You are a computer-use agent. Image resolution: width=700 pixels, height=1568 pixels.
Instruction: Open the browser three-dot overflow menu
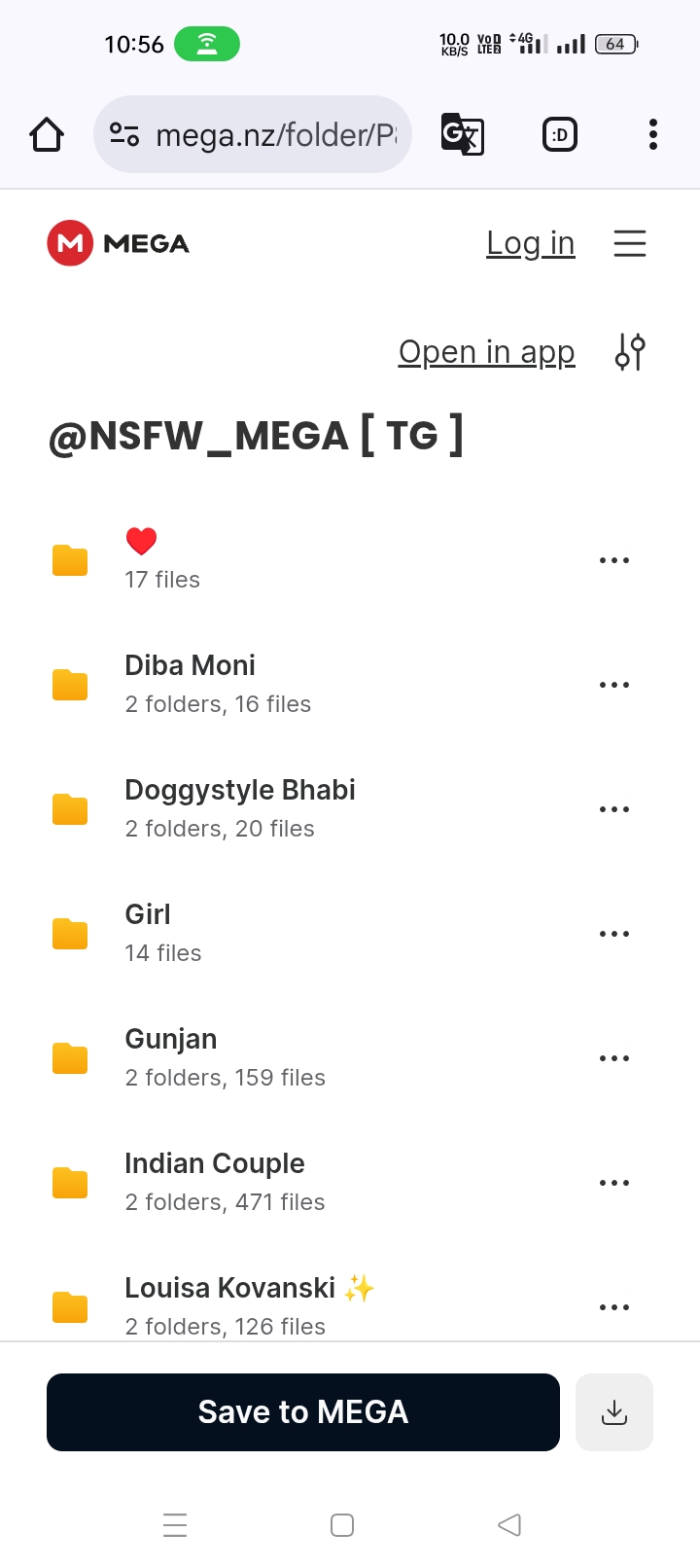click(x=653, y=134)
